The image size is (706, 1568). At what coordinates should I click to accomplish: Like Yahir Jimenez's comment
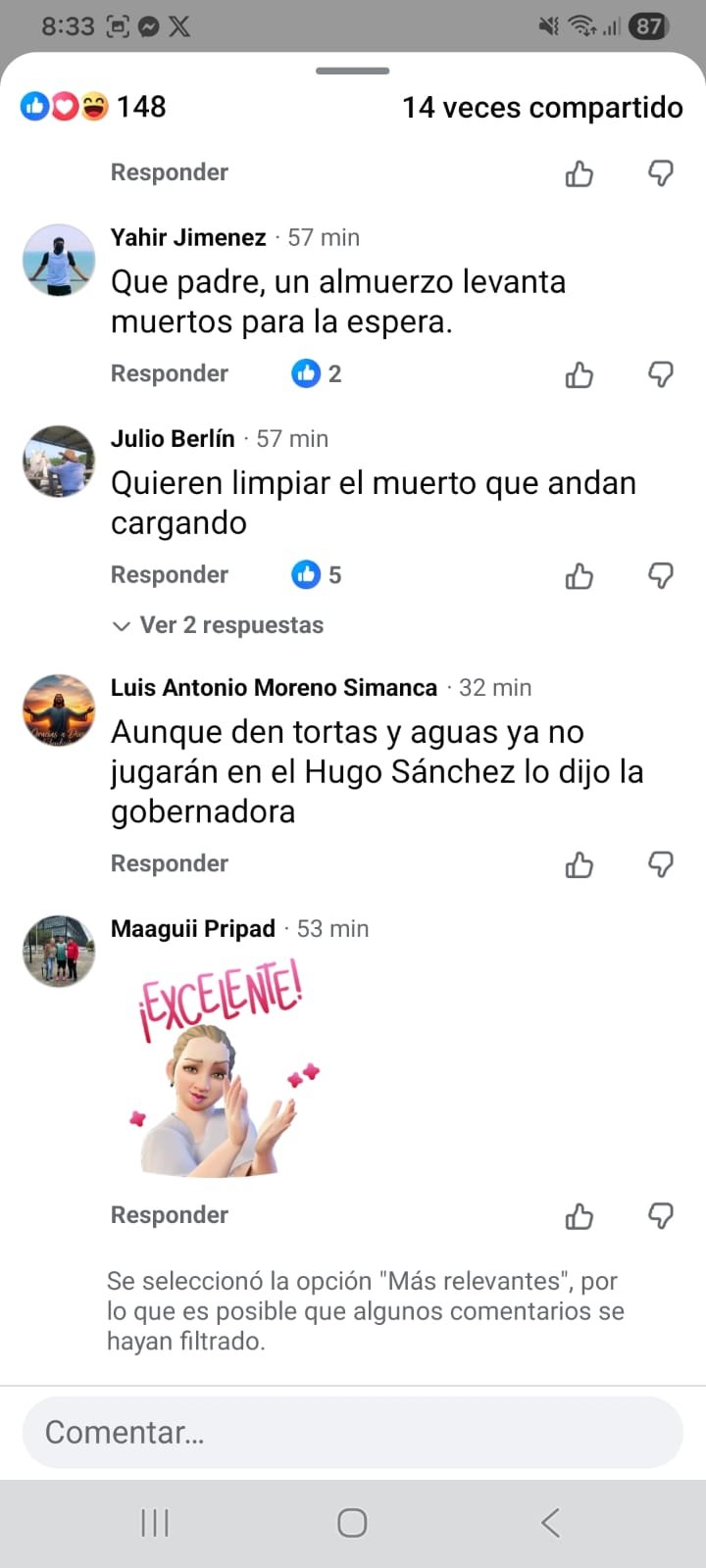coord(580,375)
